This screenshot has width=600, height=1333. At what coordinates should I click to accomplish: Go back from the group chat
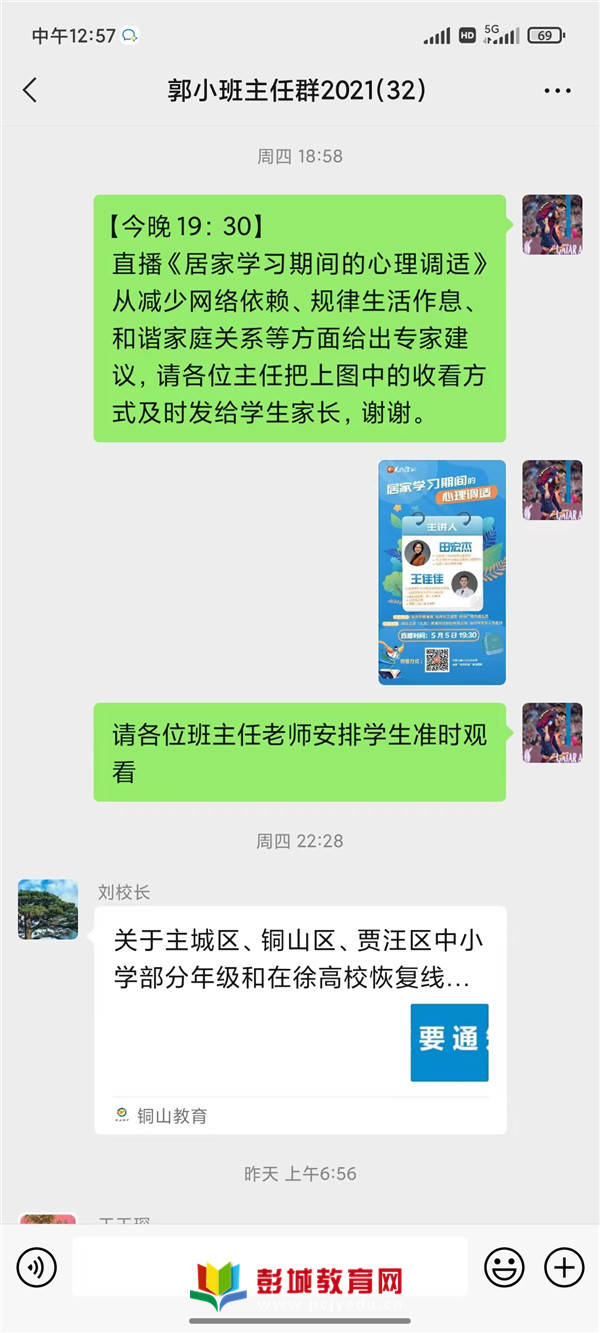(30, 90)
